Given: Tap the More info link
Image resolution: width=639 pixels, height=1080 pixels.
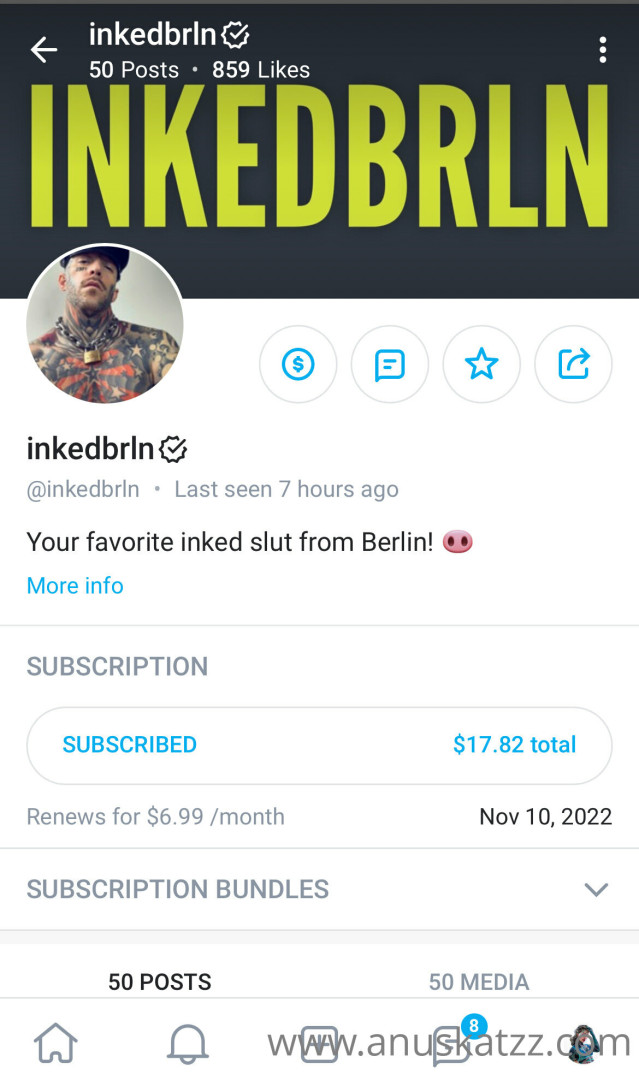Looking at the screenshot, I should [75, 586].
